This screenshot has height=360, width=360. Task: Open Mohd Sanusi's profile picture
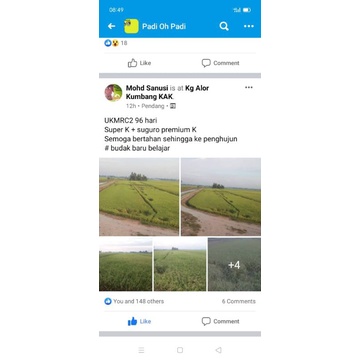click(113, 93)
